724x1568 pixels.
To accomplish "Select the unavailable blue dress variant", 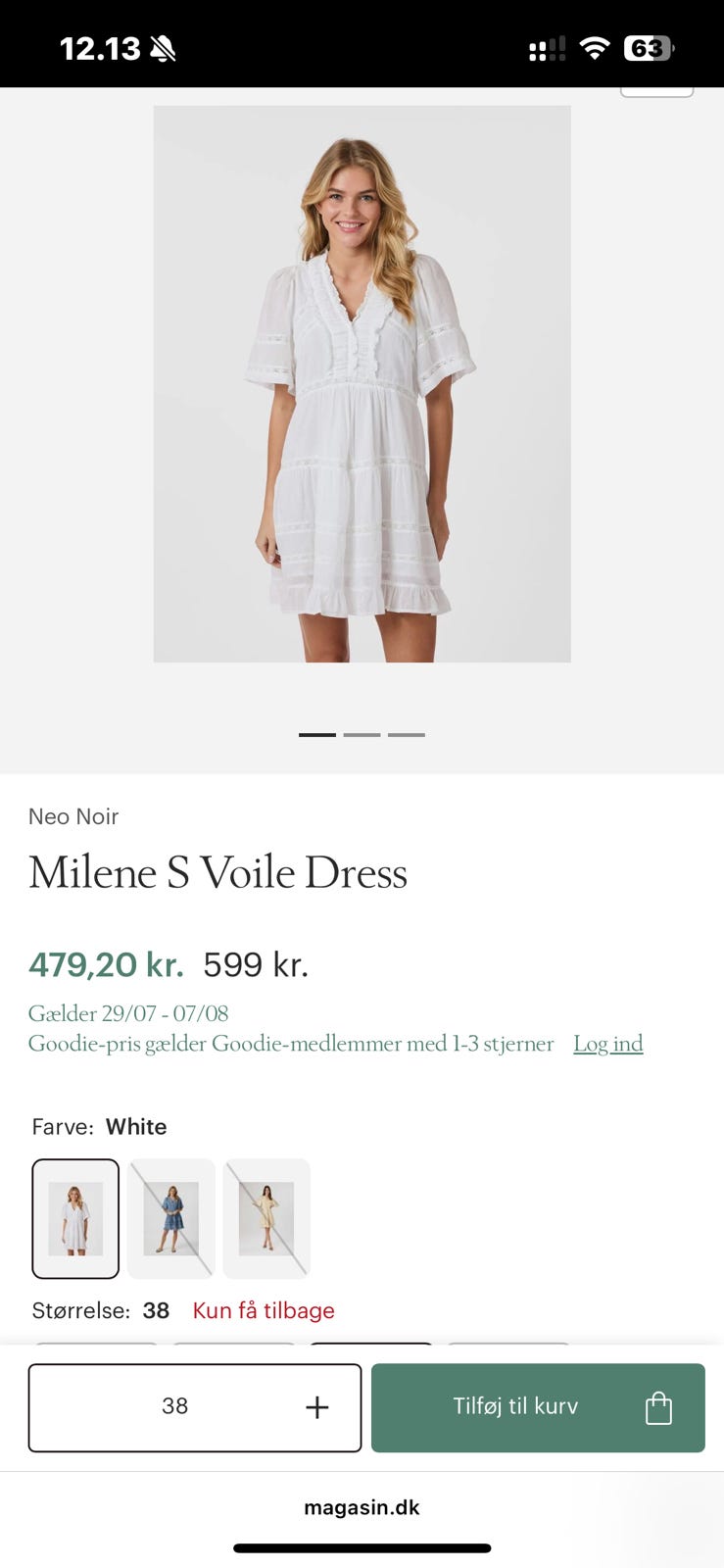I will tap(170, 1218).
